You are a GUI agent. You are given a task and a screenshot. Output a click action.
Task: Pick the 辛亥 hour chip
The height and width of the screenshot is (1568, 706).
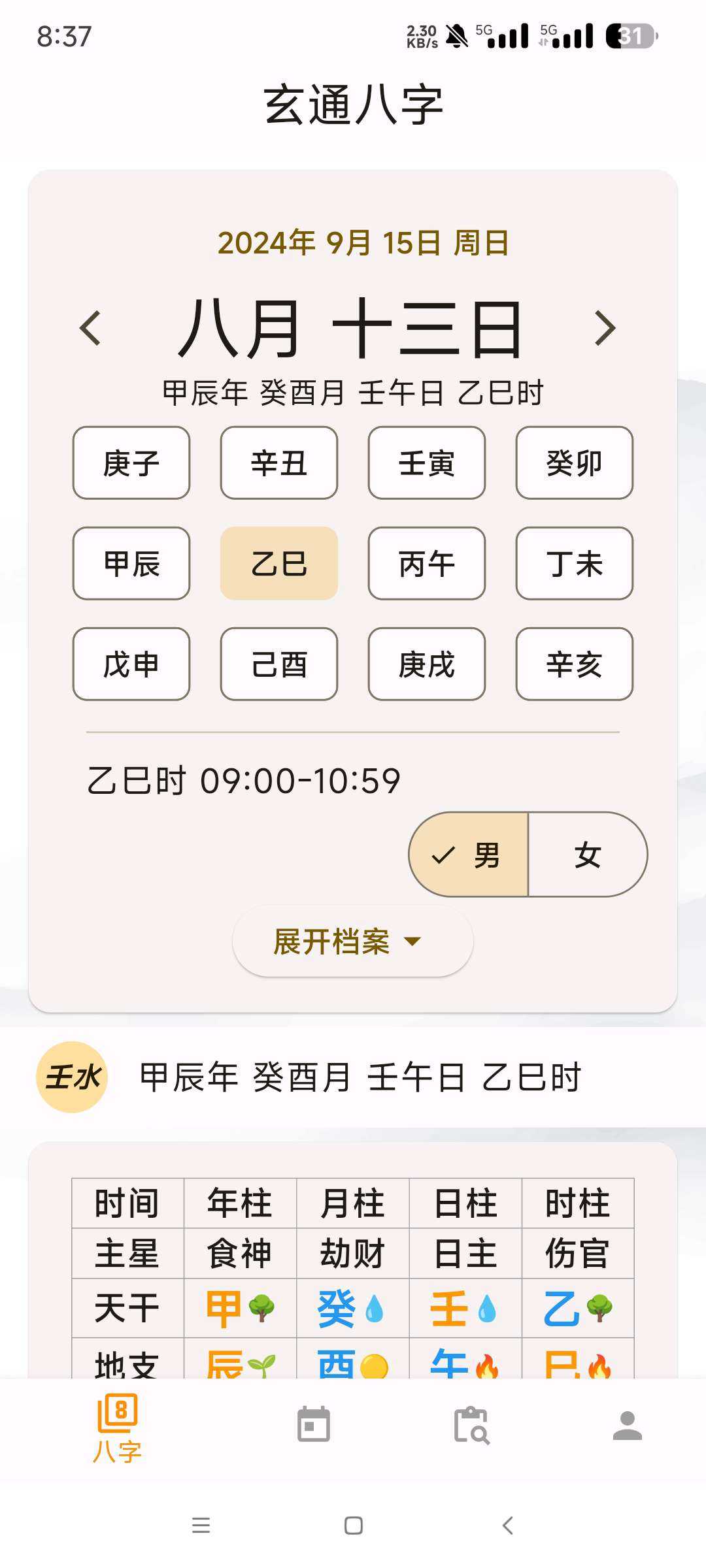tap(575, 664)
